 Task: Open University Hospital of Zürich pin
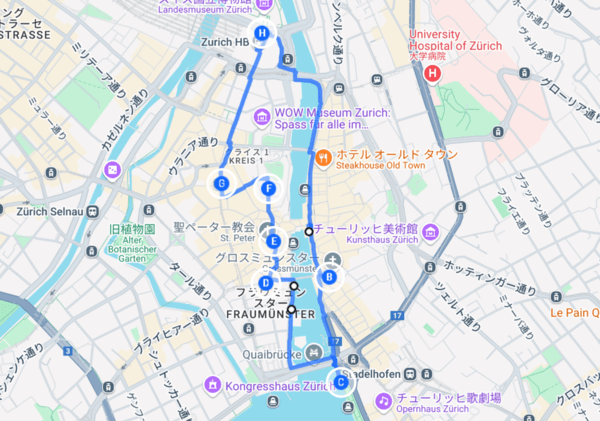click(432, 74)
